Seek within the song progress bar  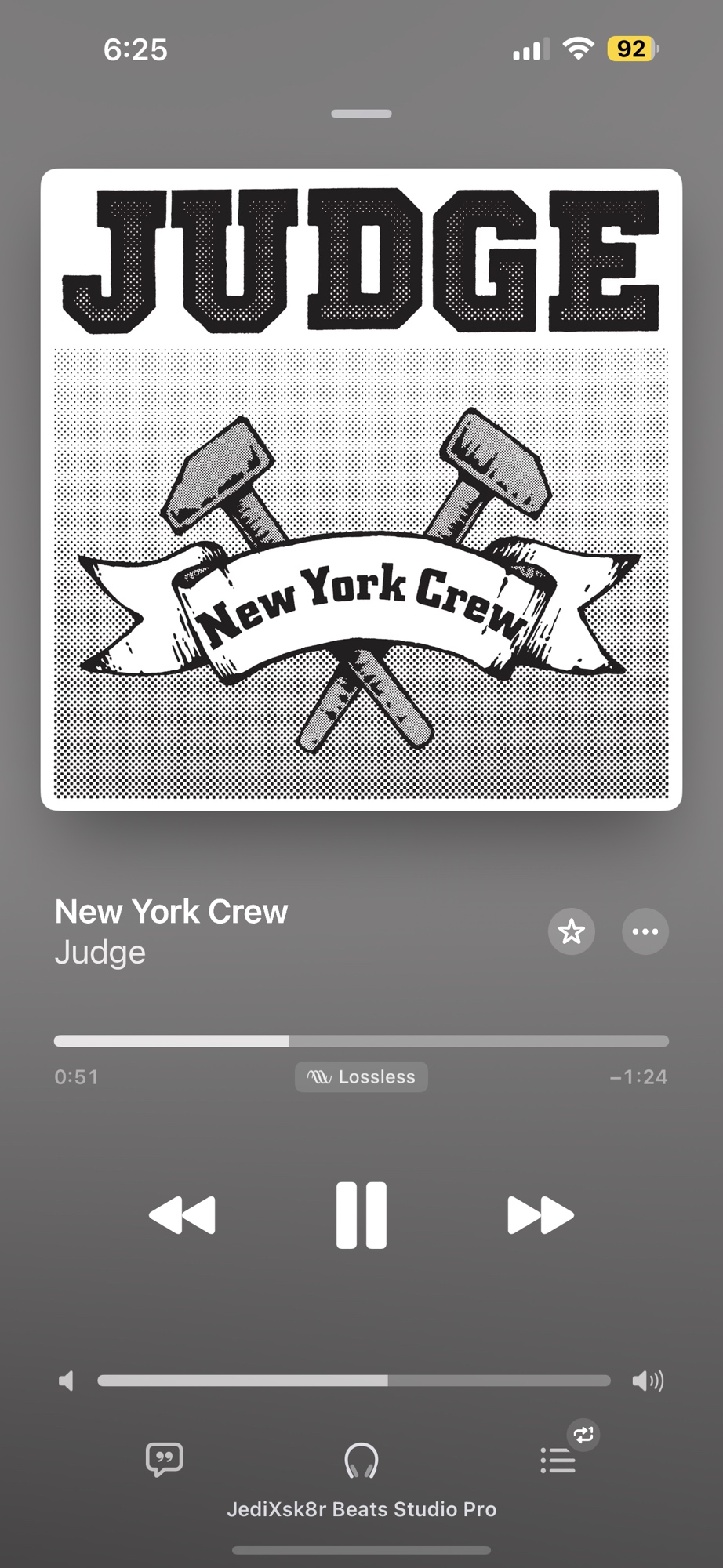(x=361, y=1041)
